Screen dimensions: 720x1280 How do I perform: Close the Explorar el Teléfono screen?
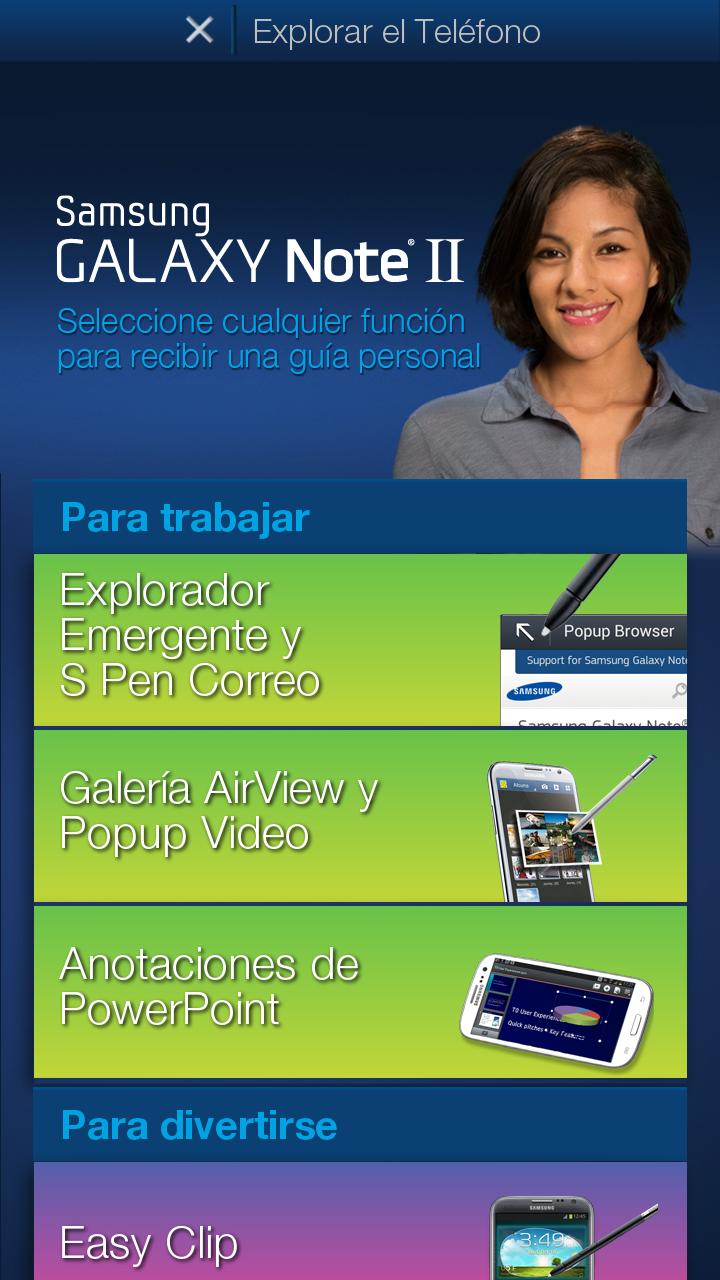tap(199, 30)
